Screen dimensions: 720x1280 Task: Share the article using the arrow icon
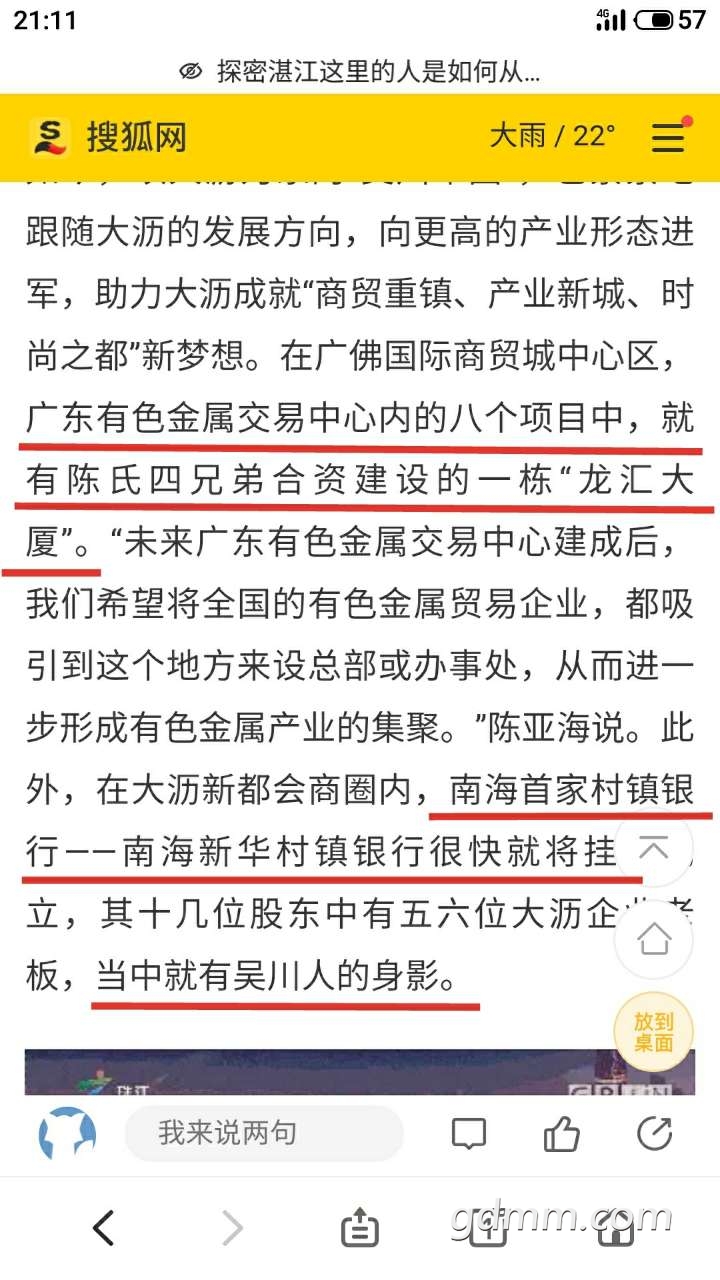click(654, 1133)
